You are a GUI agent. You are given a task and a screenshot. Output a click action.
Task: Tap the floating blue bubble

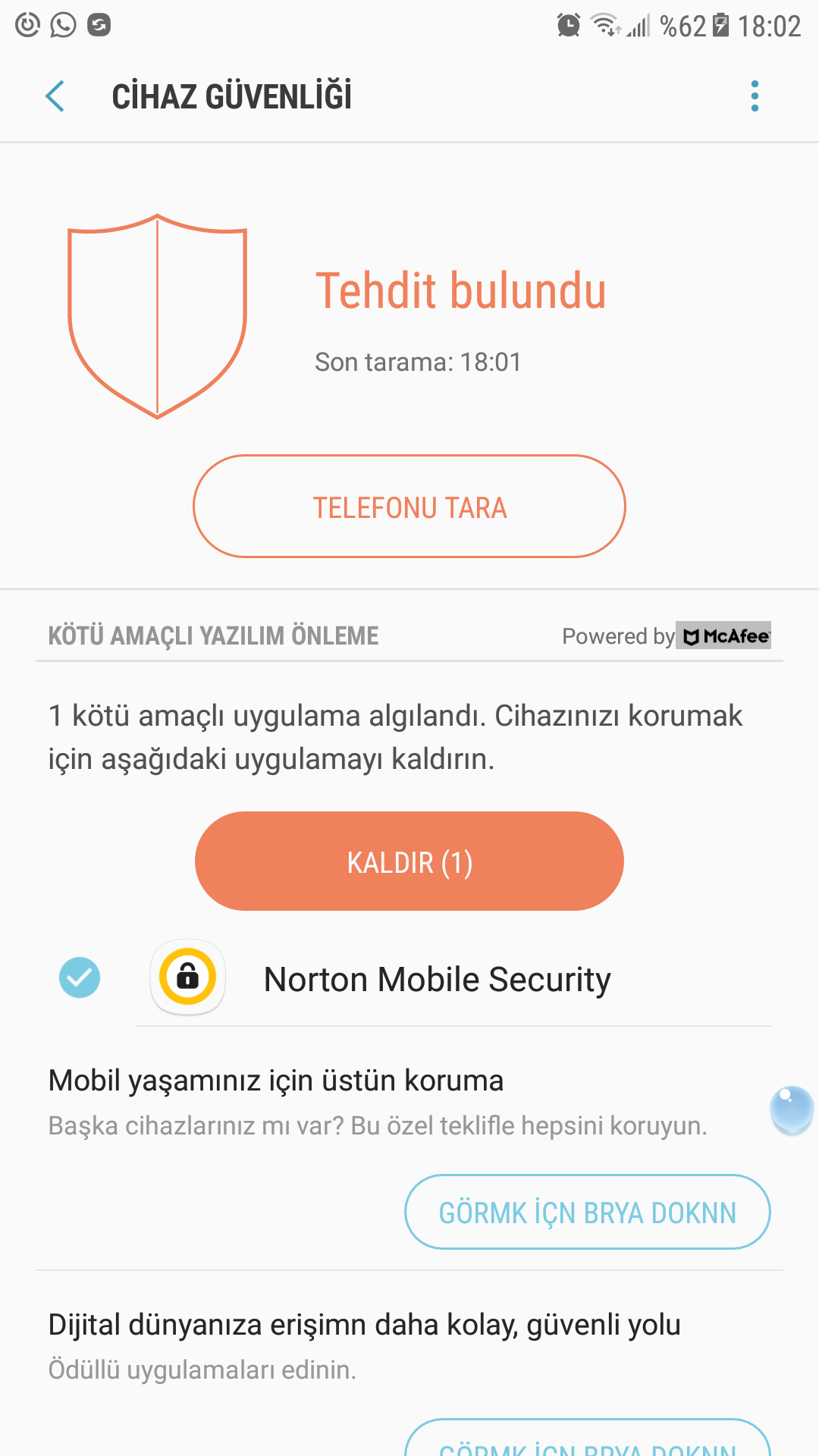point(791,1110)
